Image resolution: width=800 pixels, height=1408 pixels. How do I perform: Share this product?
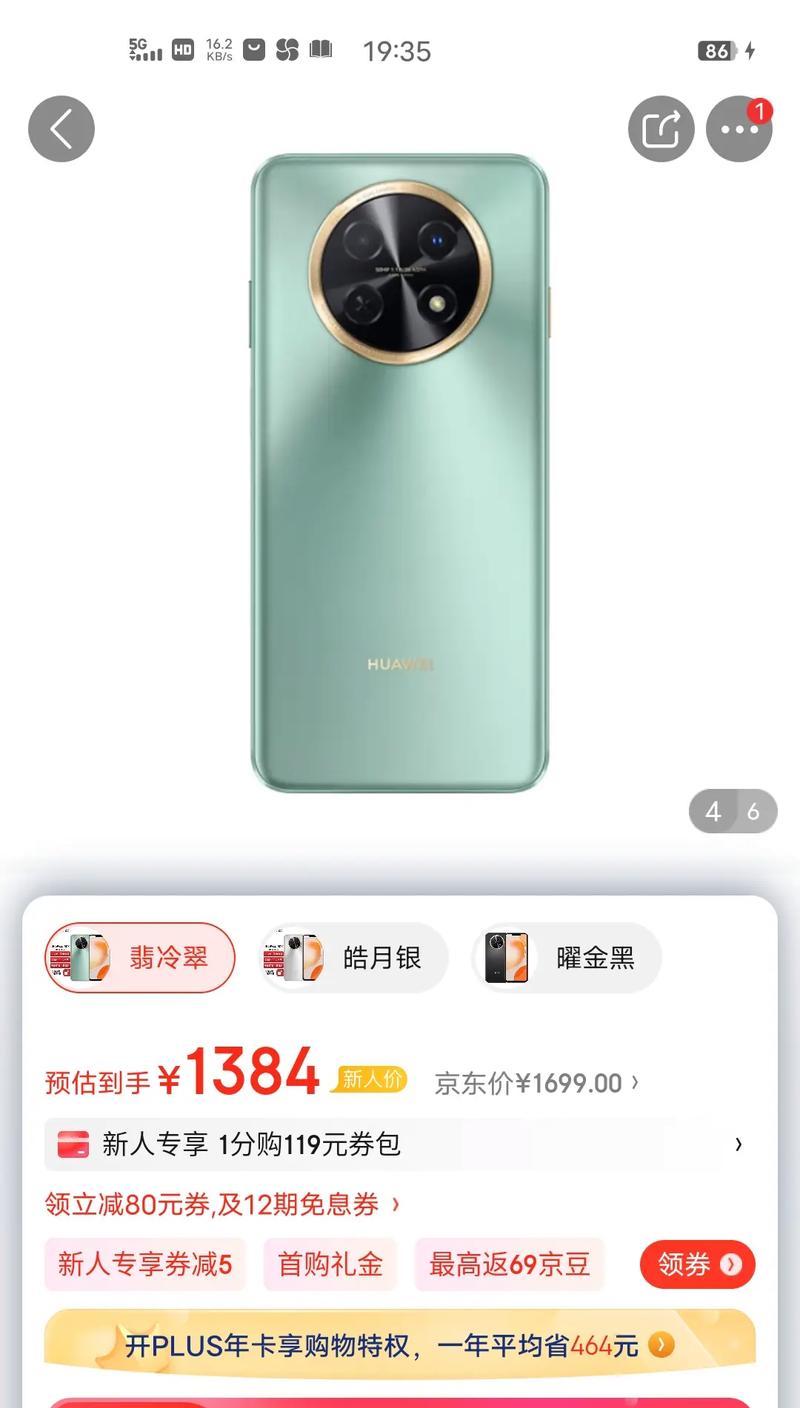click(660, 129)
